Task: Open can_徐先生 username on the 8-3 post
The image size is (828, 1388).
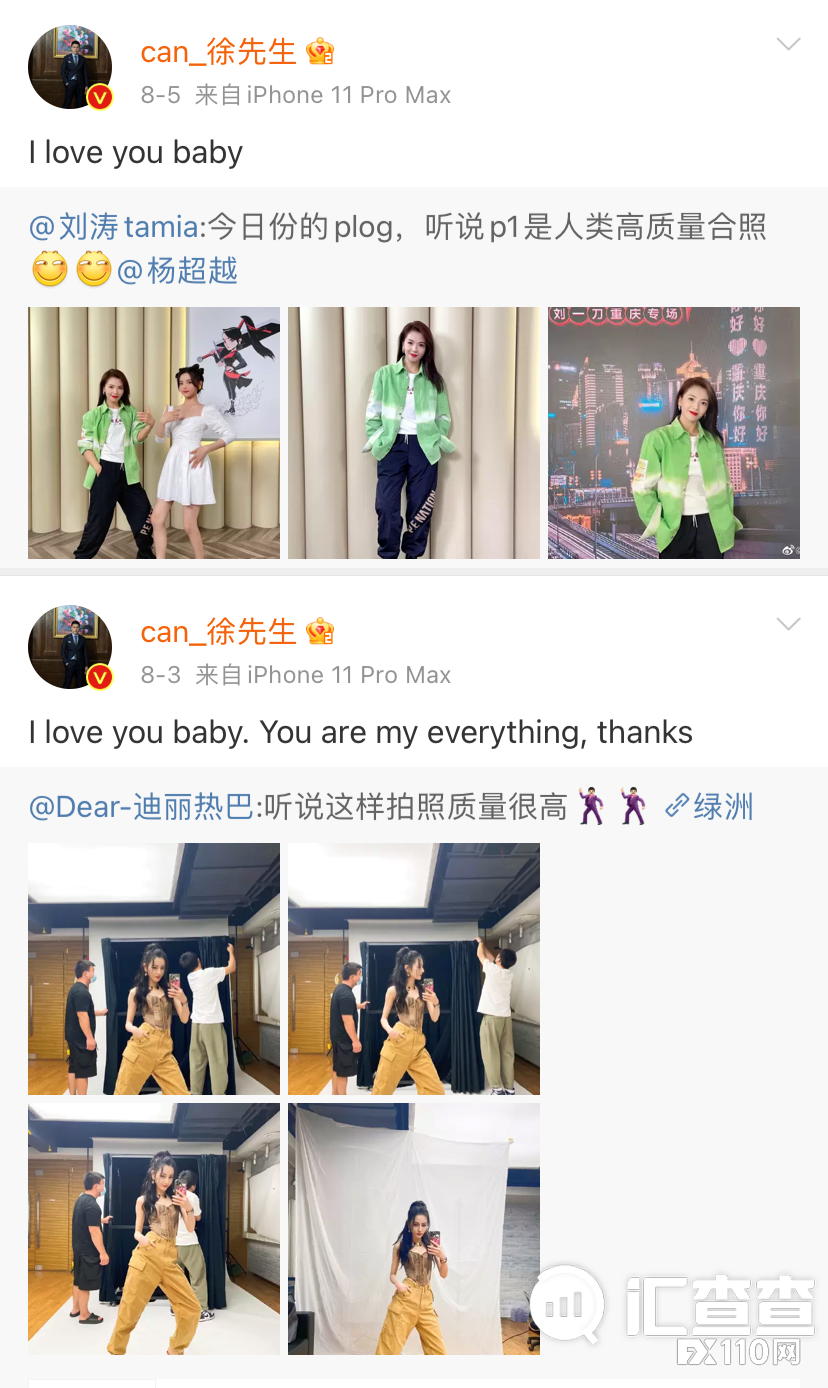Action: [218, 632]
